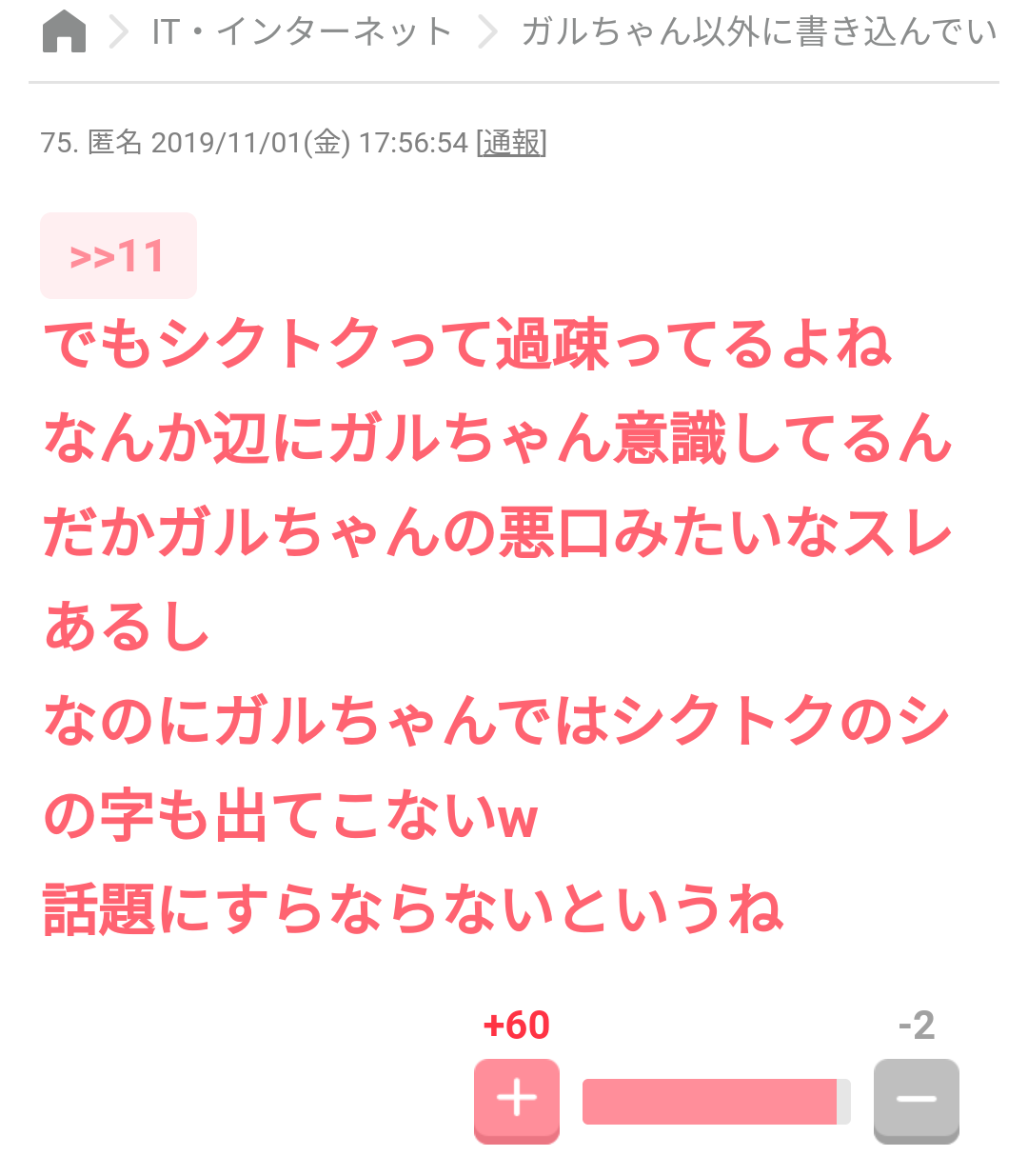Click the >>11 quote box background

pyautogui.click(x=117, y=255)
